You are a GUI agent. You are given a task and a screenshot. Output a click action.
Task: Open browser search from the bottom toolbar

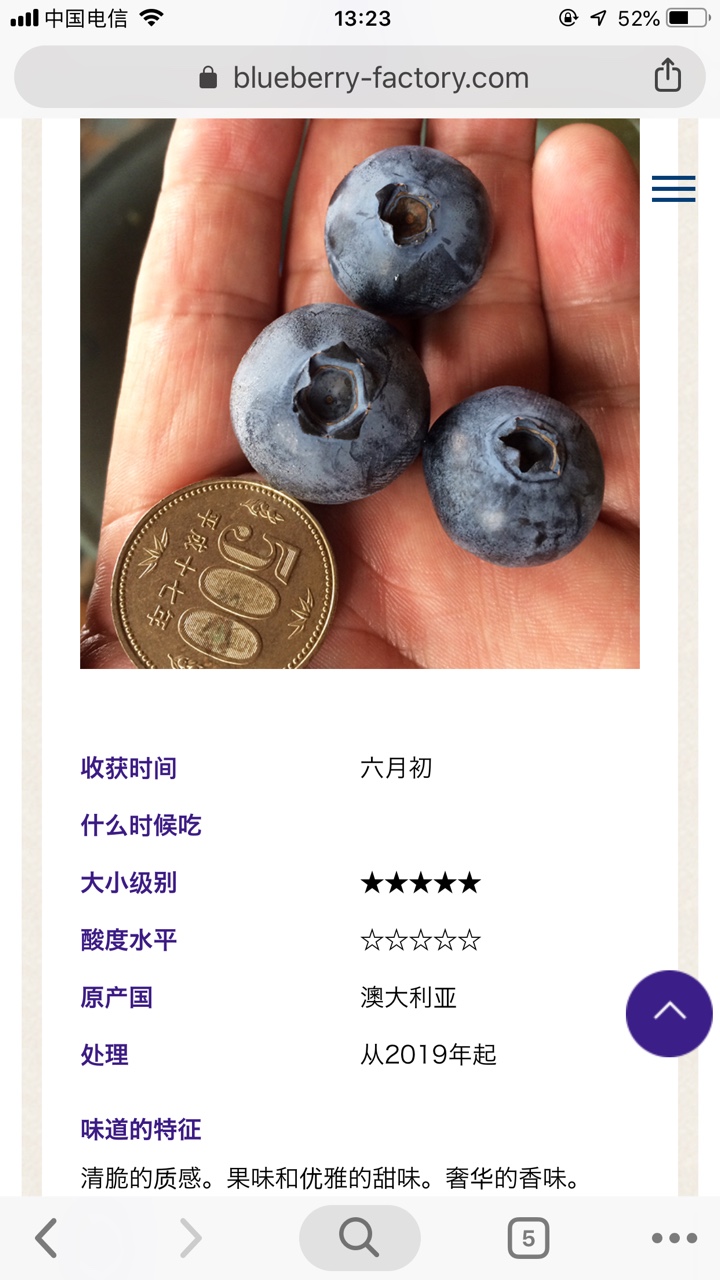(360, 1238)
